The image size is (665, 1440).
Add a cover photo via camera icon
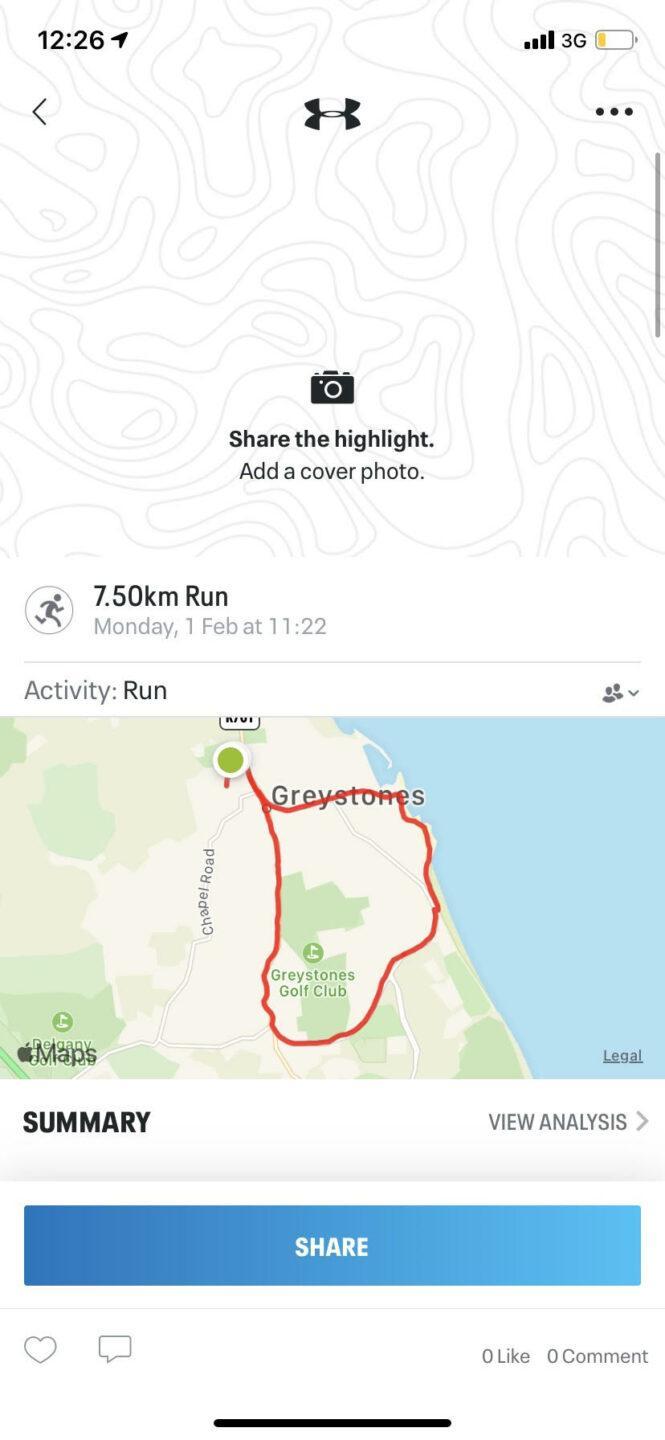tap(332, 387)
